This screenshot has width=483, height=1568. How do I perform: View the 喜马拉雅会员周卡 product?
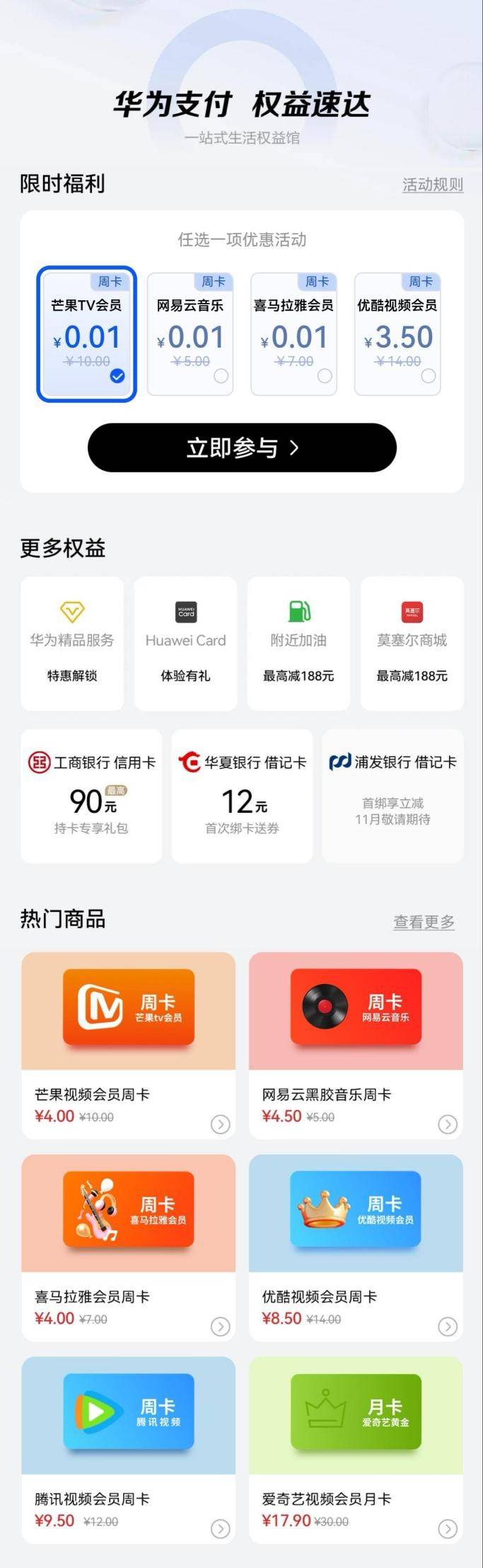[x=128, y=1247]
